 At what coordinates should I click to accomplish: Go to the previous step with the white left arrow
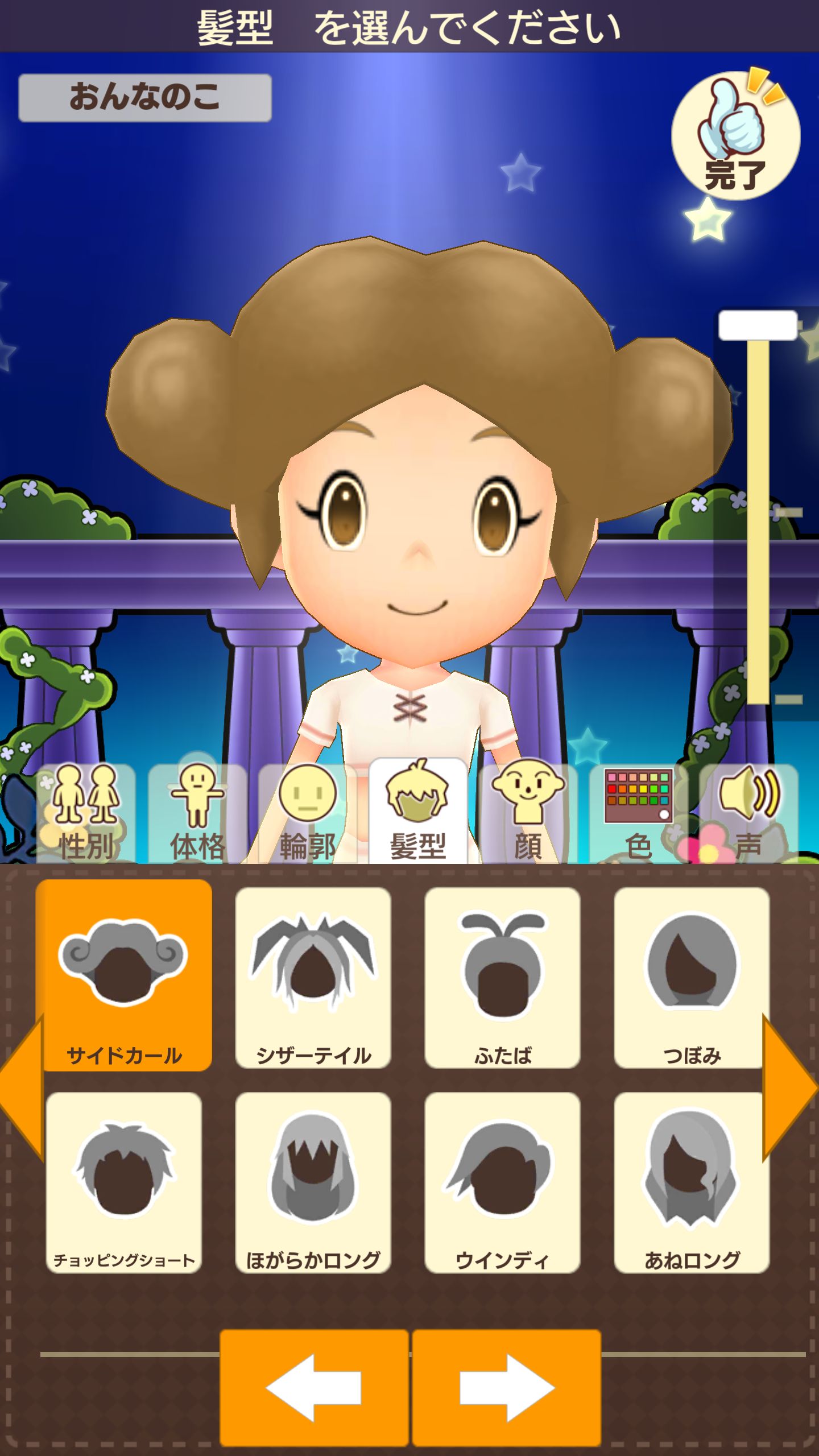(x=314, y=1388)
